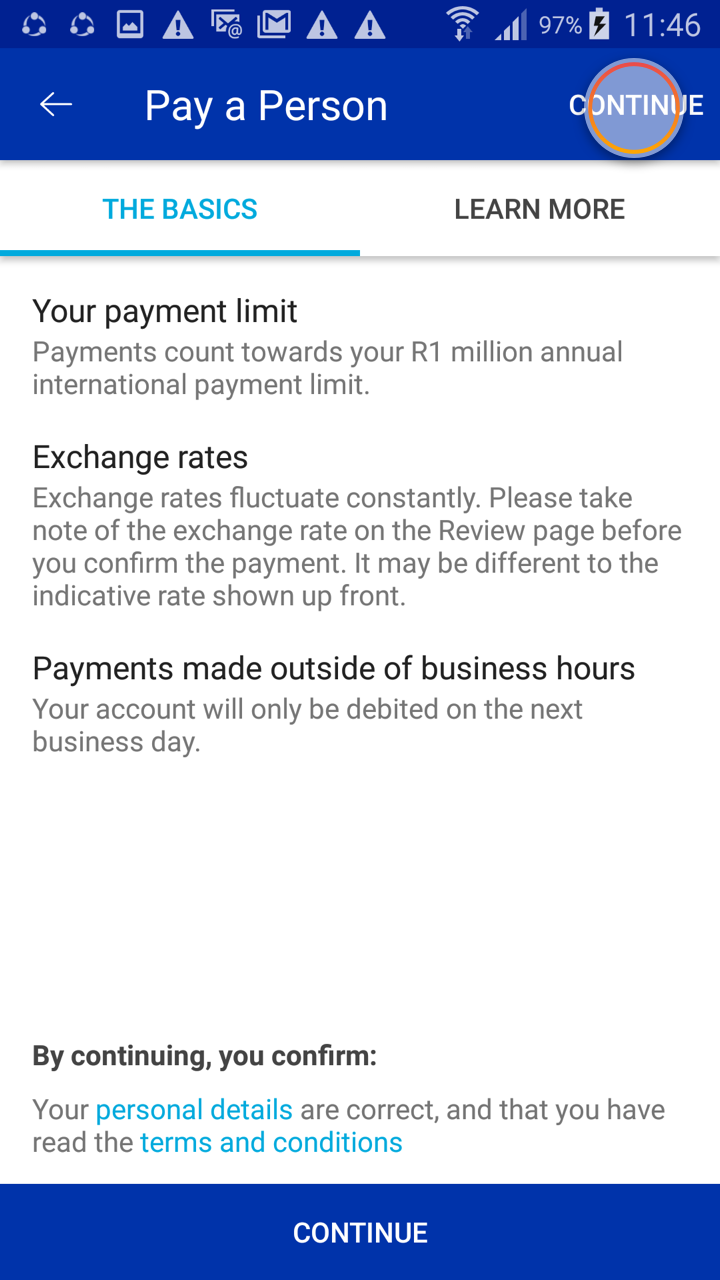The image size is (720, 1280).
Task: Tap the bottom CONTINUE button
Action: (360, 1232)
